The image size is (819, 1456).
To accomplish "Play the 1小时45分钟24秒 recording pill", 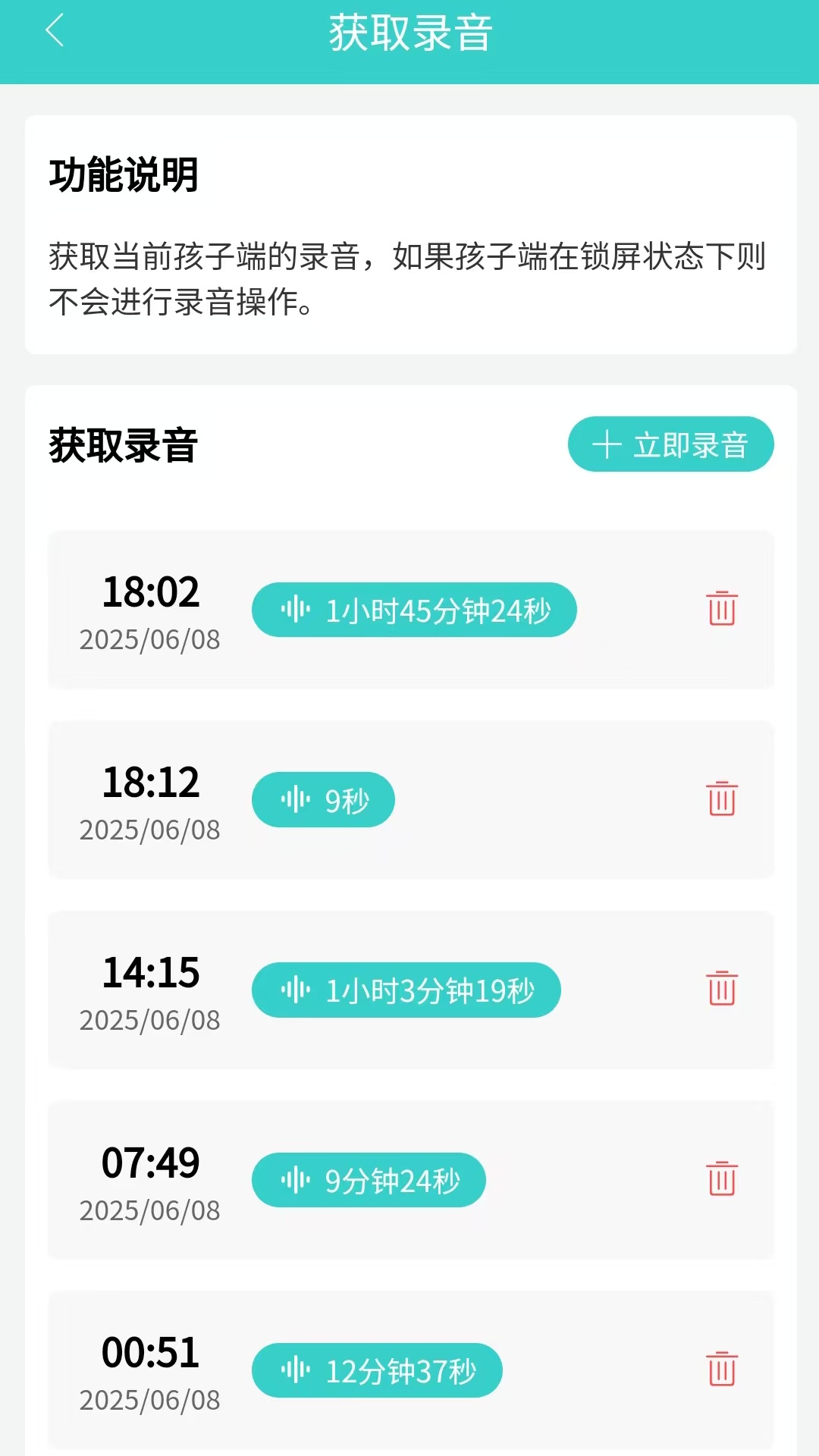I will (x=416, y=609).
